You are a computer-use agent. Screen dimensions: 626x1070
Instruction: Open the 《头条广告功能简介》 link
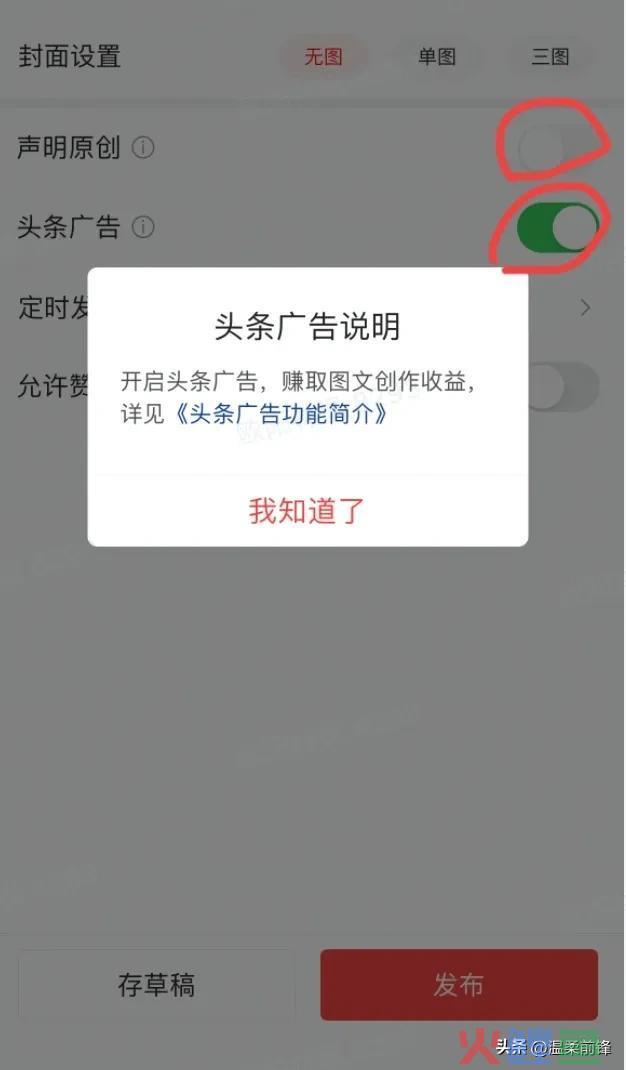tap(282, 413)
